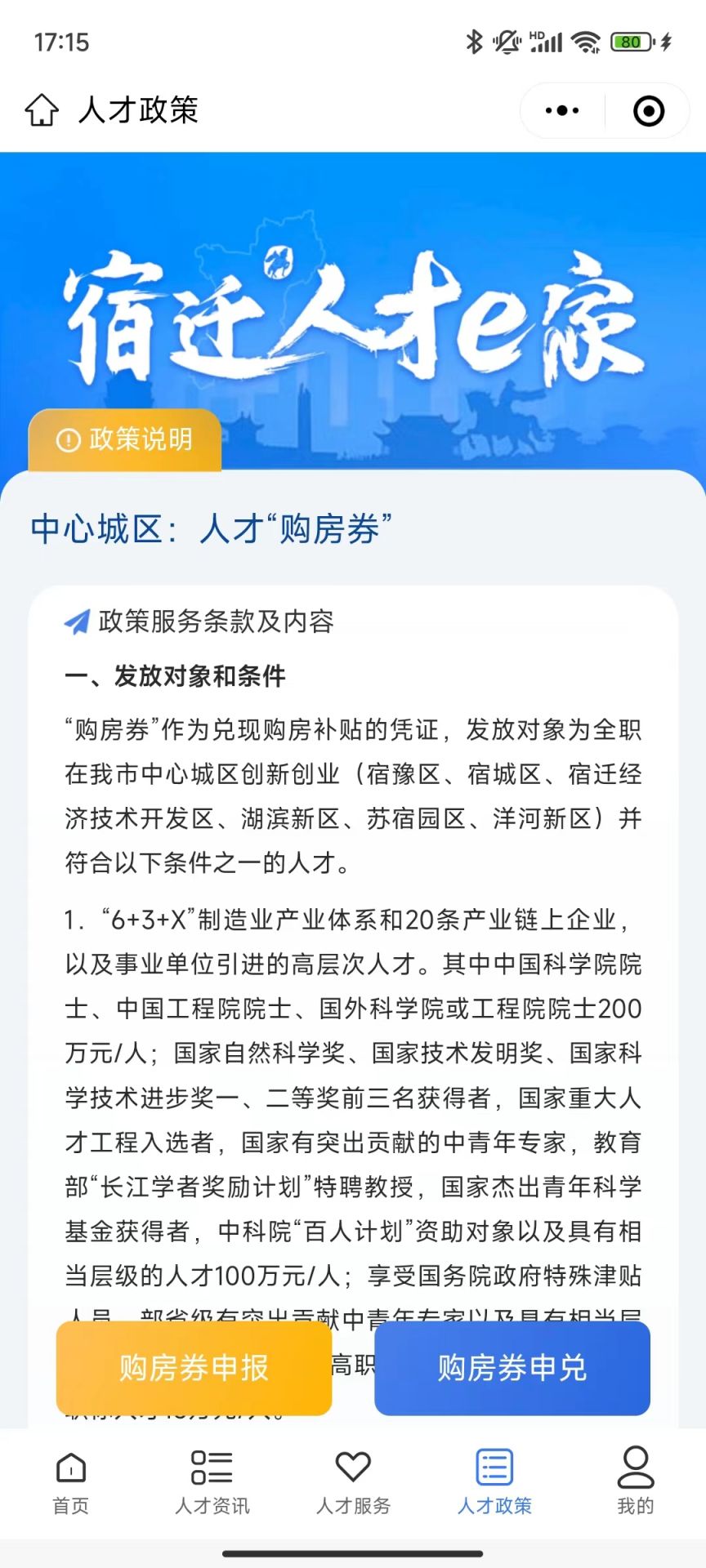Close the mini program with the circle button
The height and width of the screenshot is (1568, 706).
pyautogui.click(x=648, y=110)
